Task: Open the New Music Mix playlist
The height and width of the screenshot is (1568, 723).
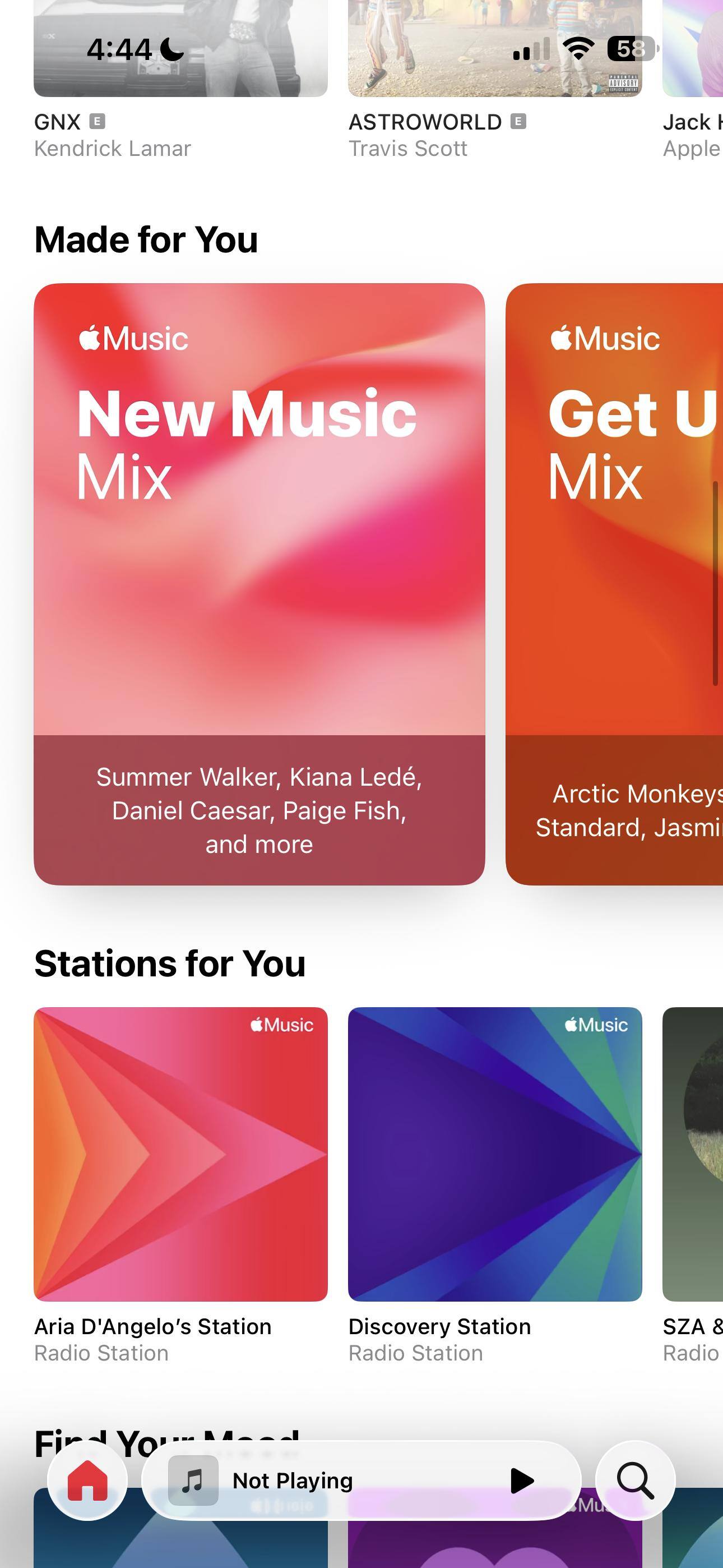Action: (259, 583)
